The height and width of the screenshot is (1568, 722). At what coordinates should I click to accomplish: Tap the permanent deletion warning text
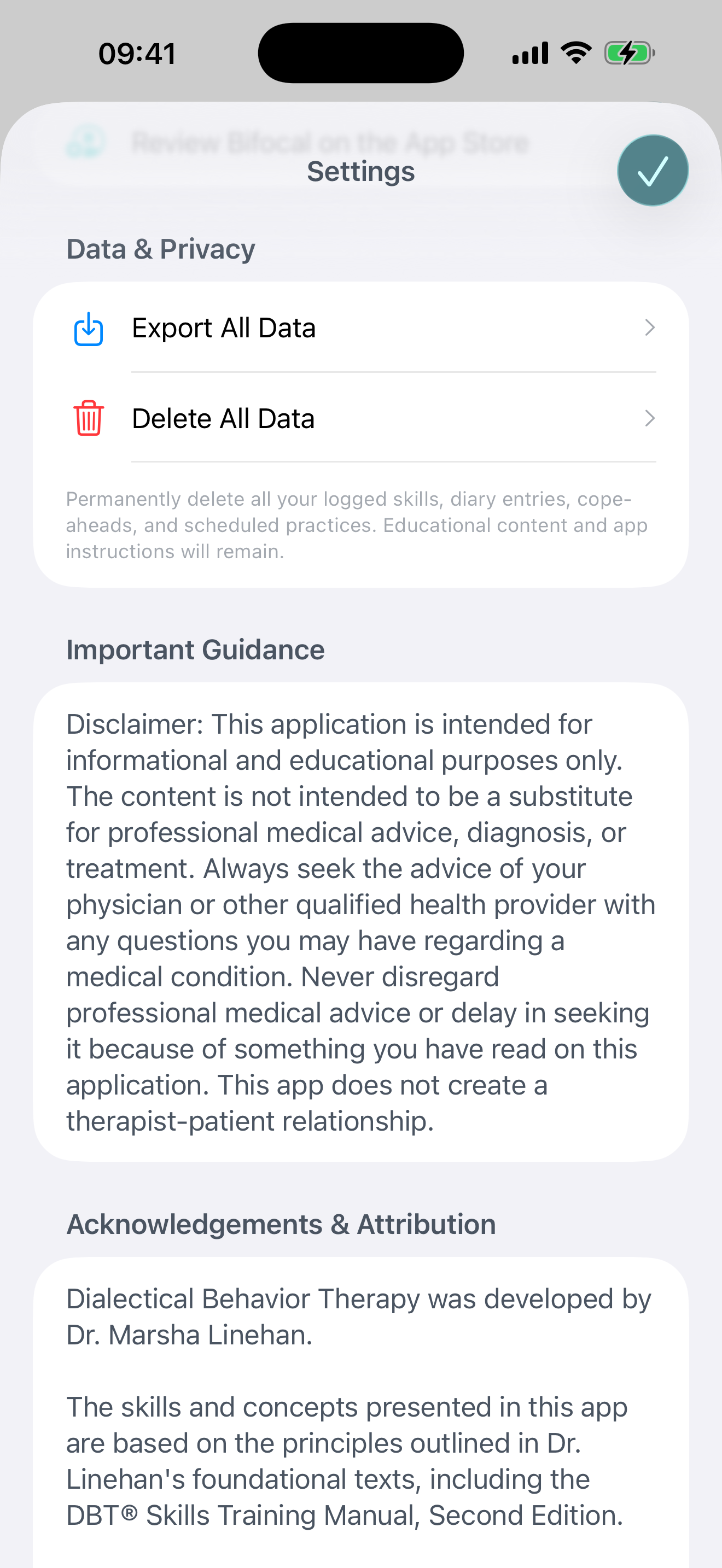point(357,524)
